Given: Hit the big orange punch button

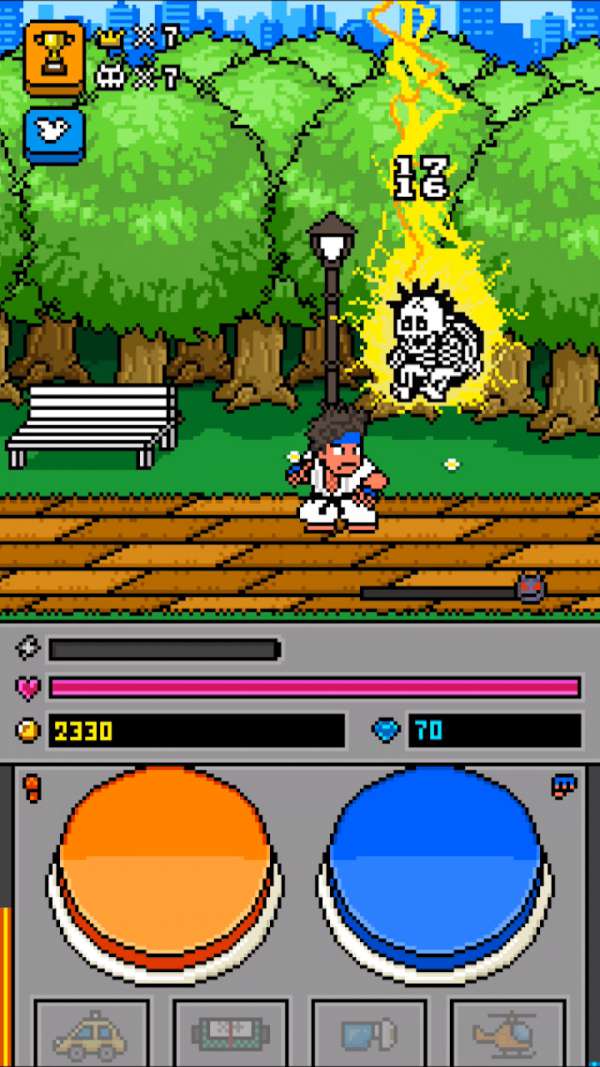Looking at the screenshot, I should [x=165, y=860].
